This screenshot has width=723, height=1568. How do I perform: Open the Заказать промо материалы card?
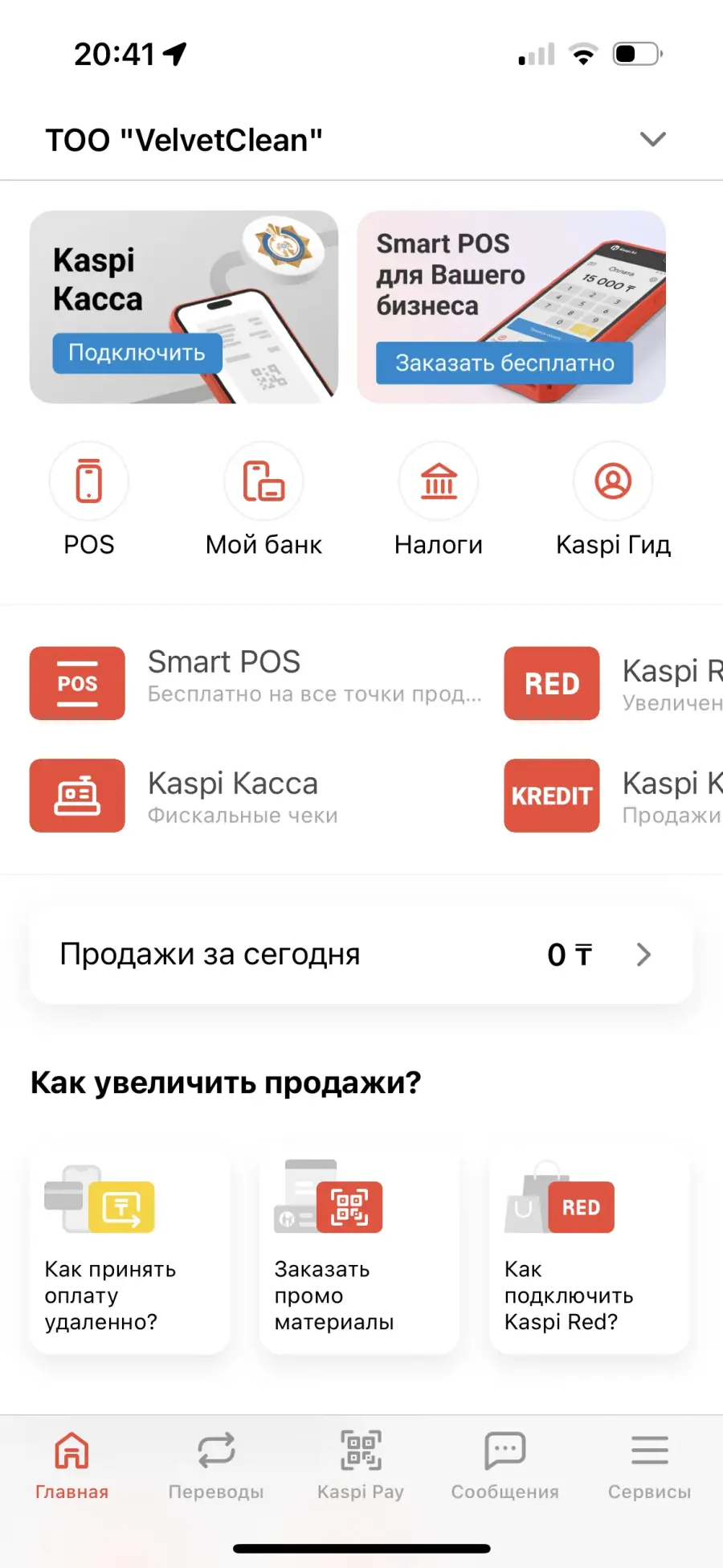point(359,1251)
